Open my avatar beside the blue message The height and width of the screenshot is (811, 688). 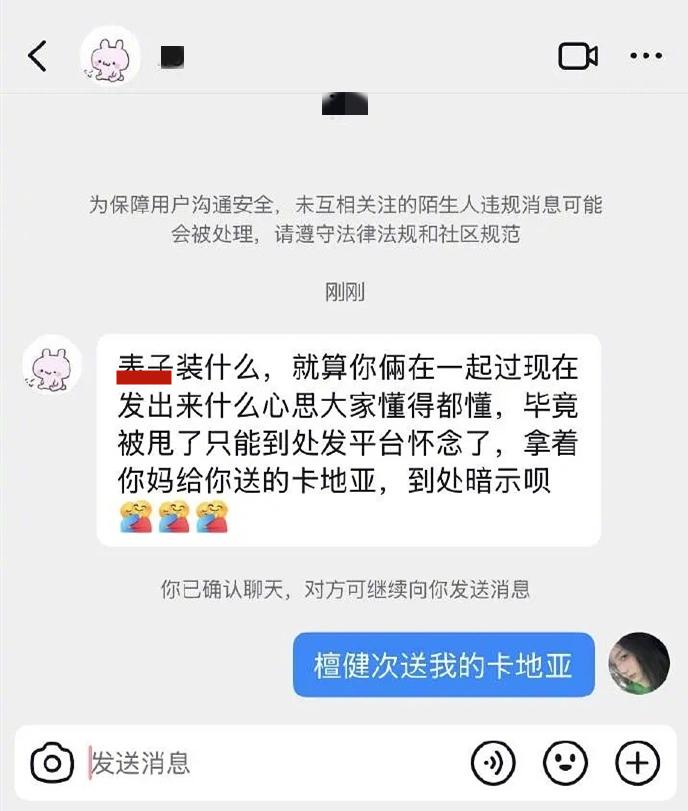639,664
